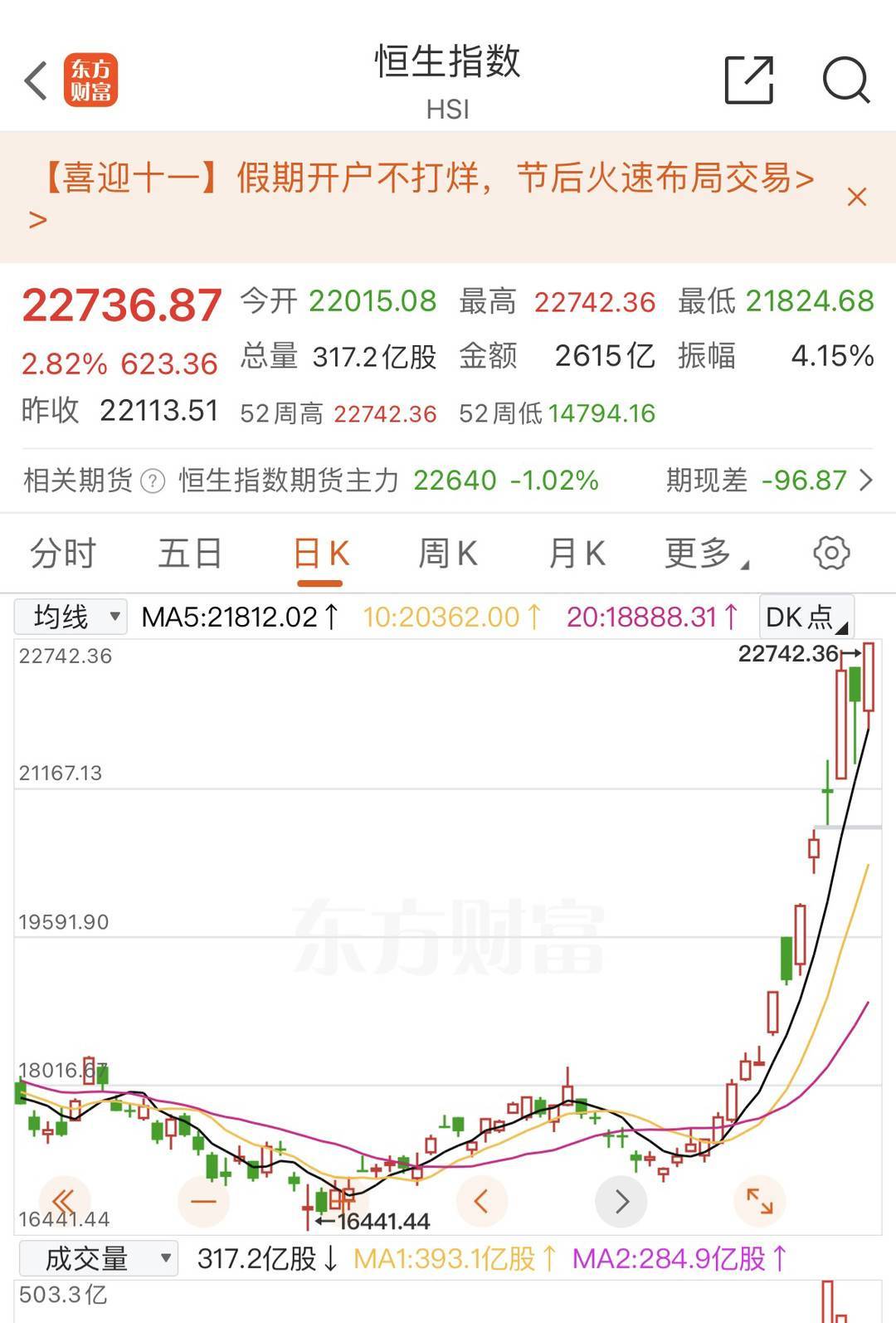
Task: Move chart to the next candle
Action: point(621,1201)
